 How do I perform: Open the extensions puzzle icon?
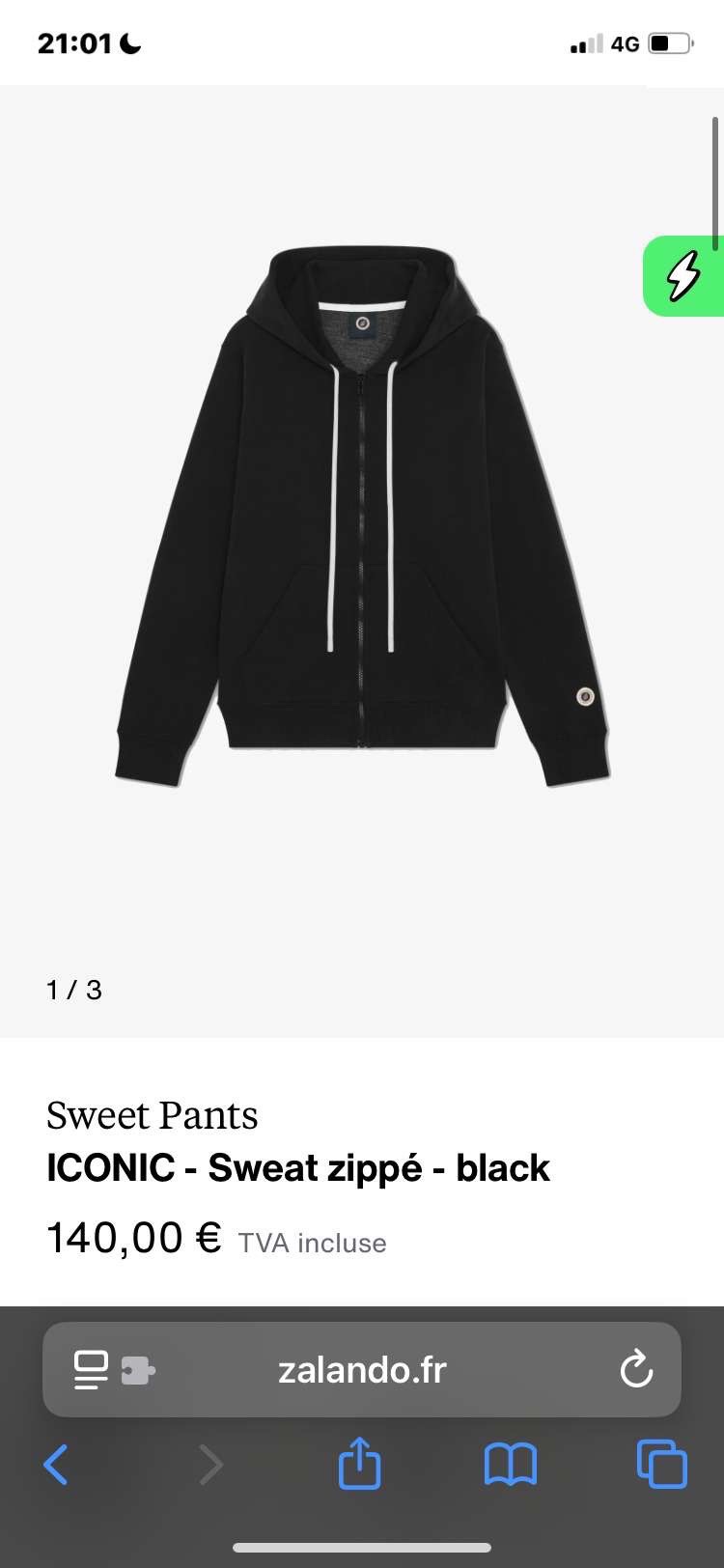tap(137, 1369)
